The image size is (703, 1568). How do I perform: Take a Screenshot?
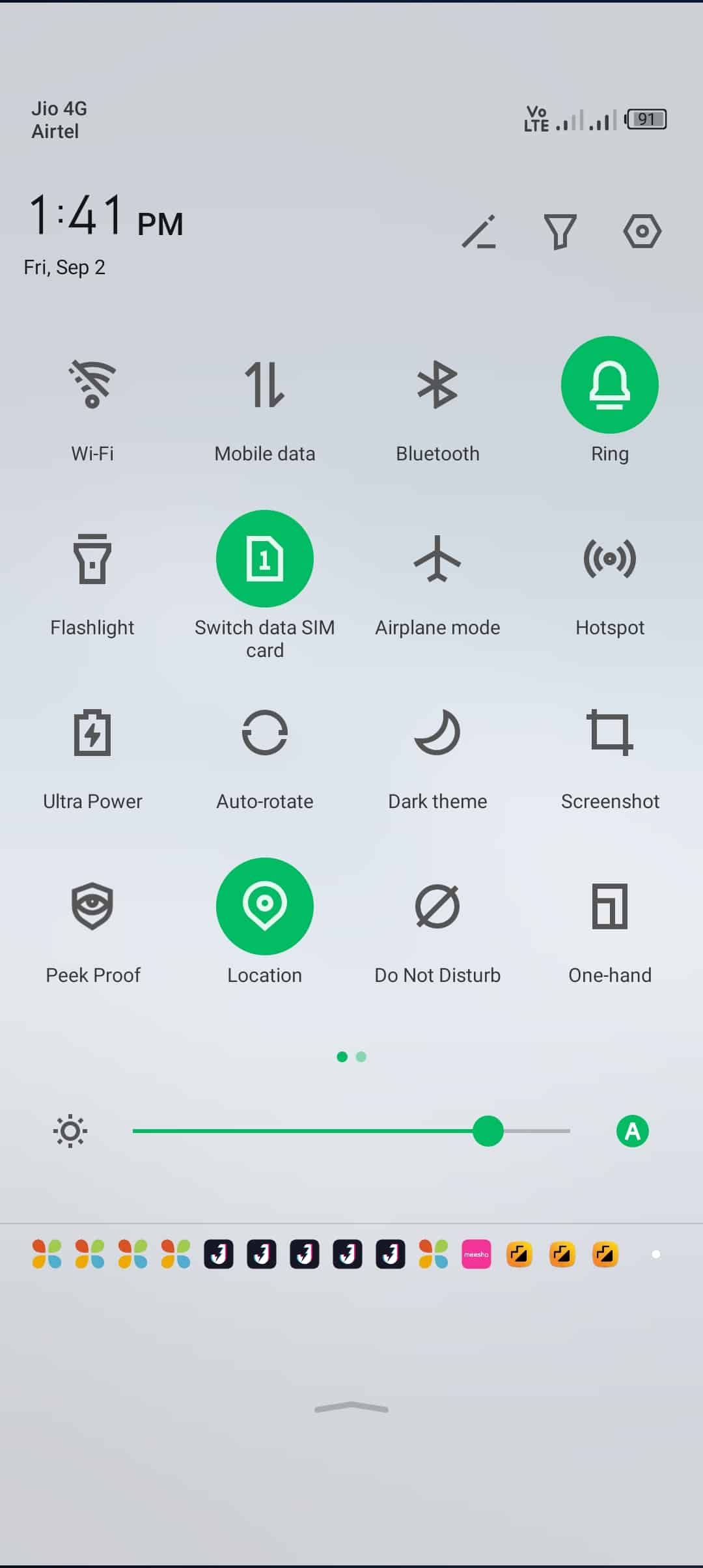click(x=610, y=733)
